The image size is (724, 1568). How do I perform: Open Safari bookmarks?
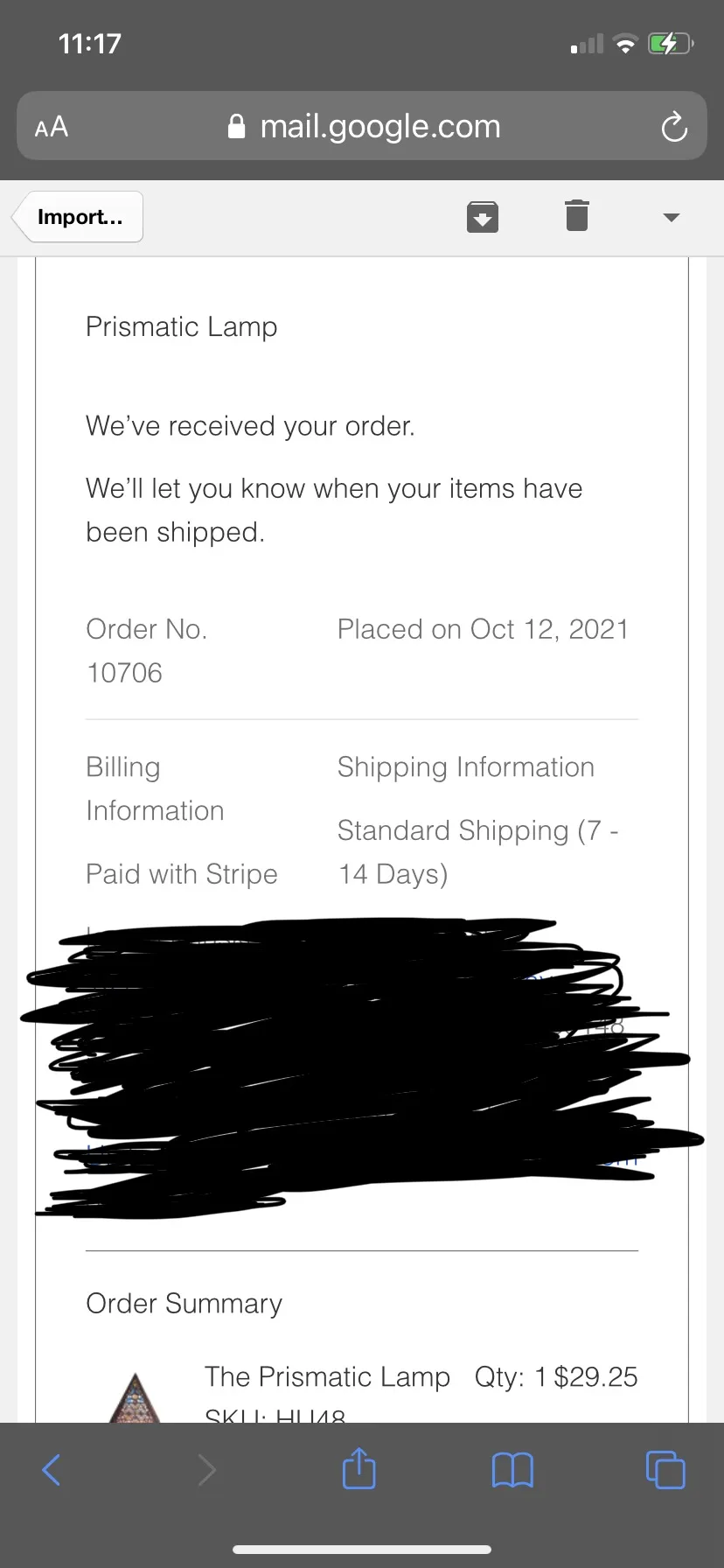(512, 1470)
